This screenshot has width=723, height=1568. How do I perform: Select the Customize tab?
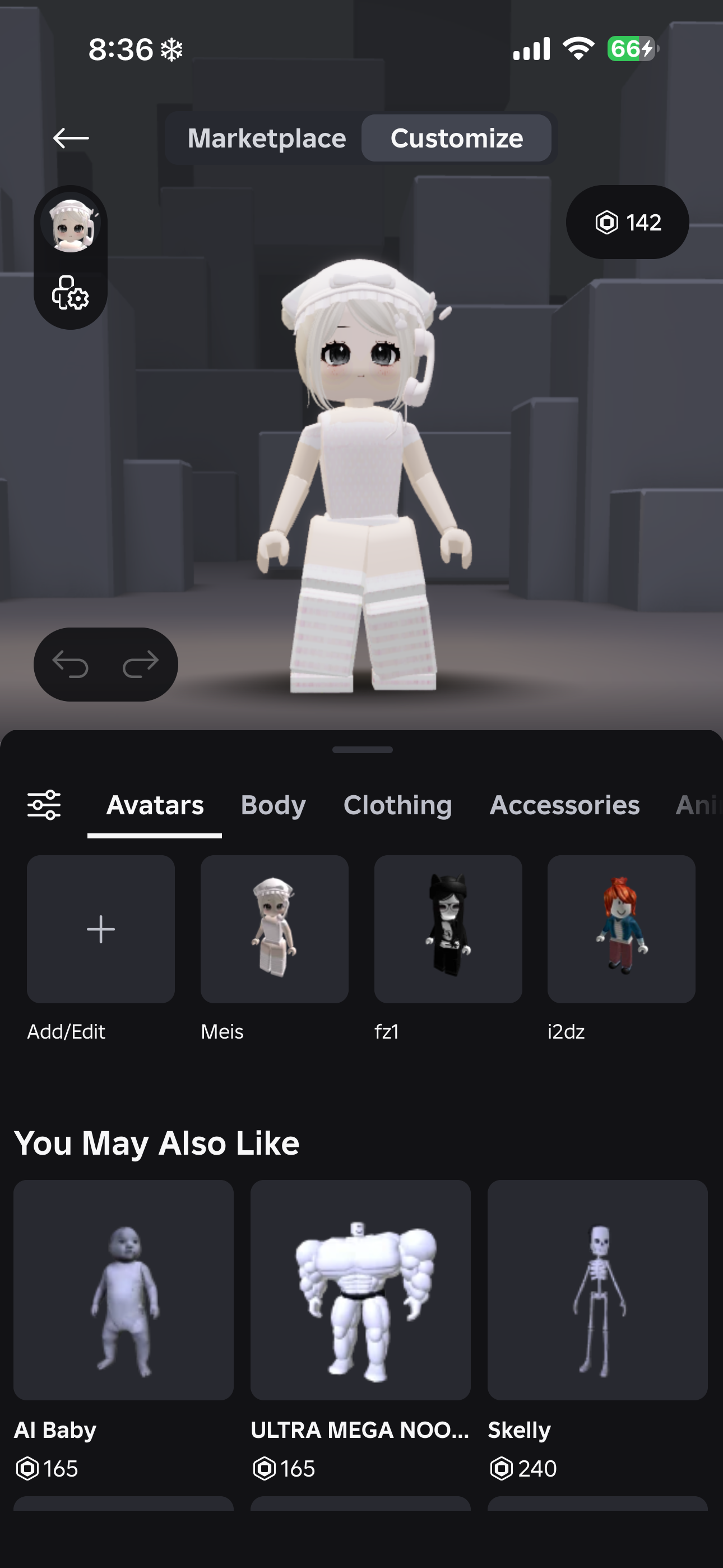456,138
